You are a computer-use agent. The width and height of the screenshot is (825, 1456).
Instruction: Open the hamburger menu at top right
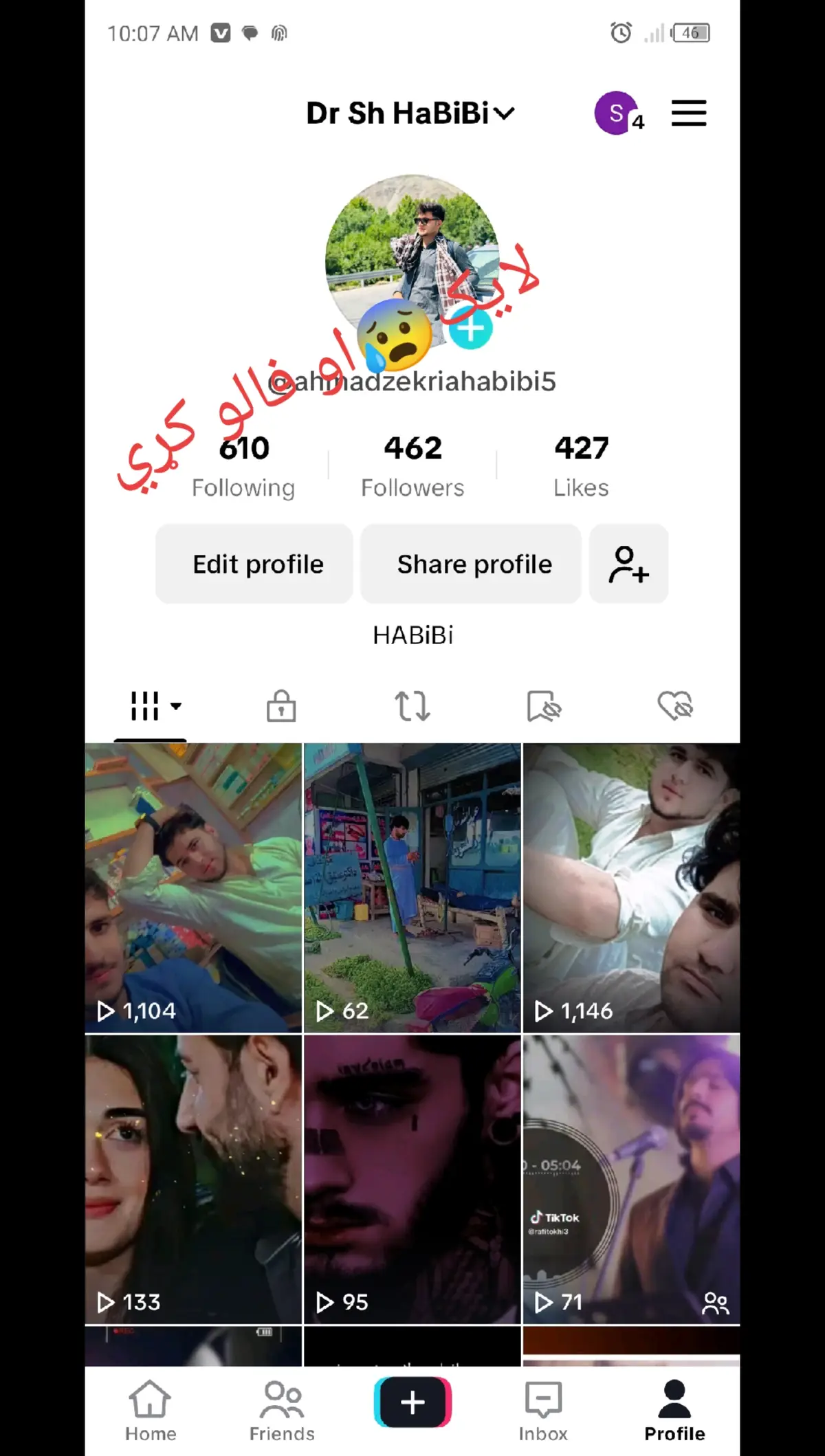688,113
